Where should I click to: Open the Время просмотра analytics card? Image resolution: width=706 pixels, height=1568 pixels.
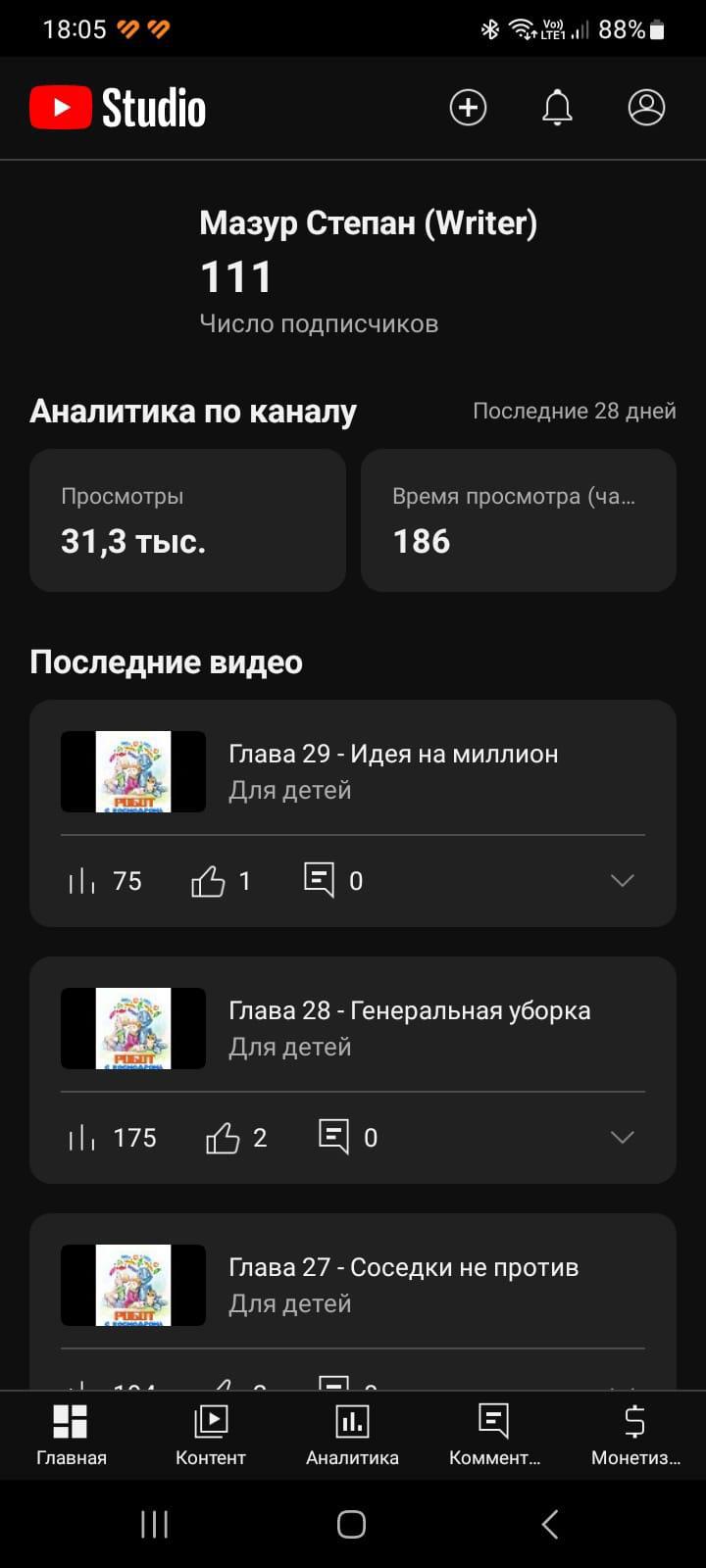[x=518, y=520]
